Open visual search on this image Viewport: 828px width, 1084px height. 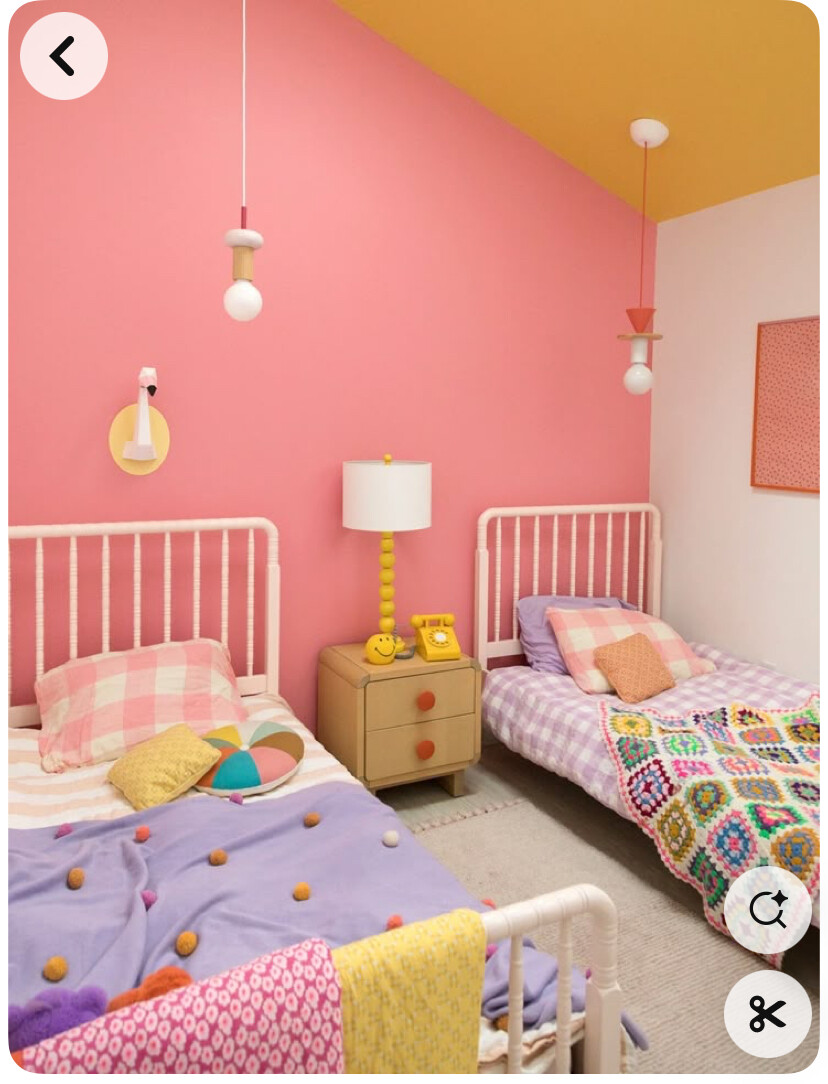pyautogui.click(x=767, y=909)
